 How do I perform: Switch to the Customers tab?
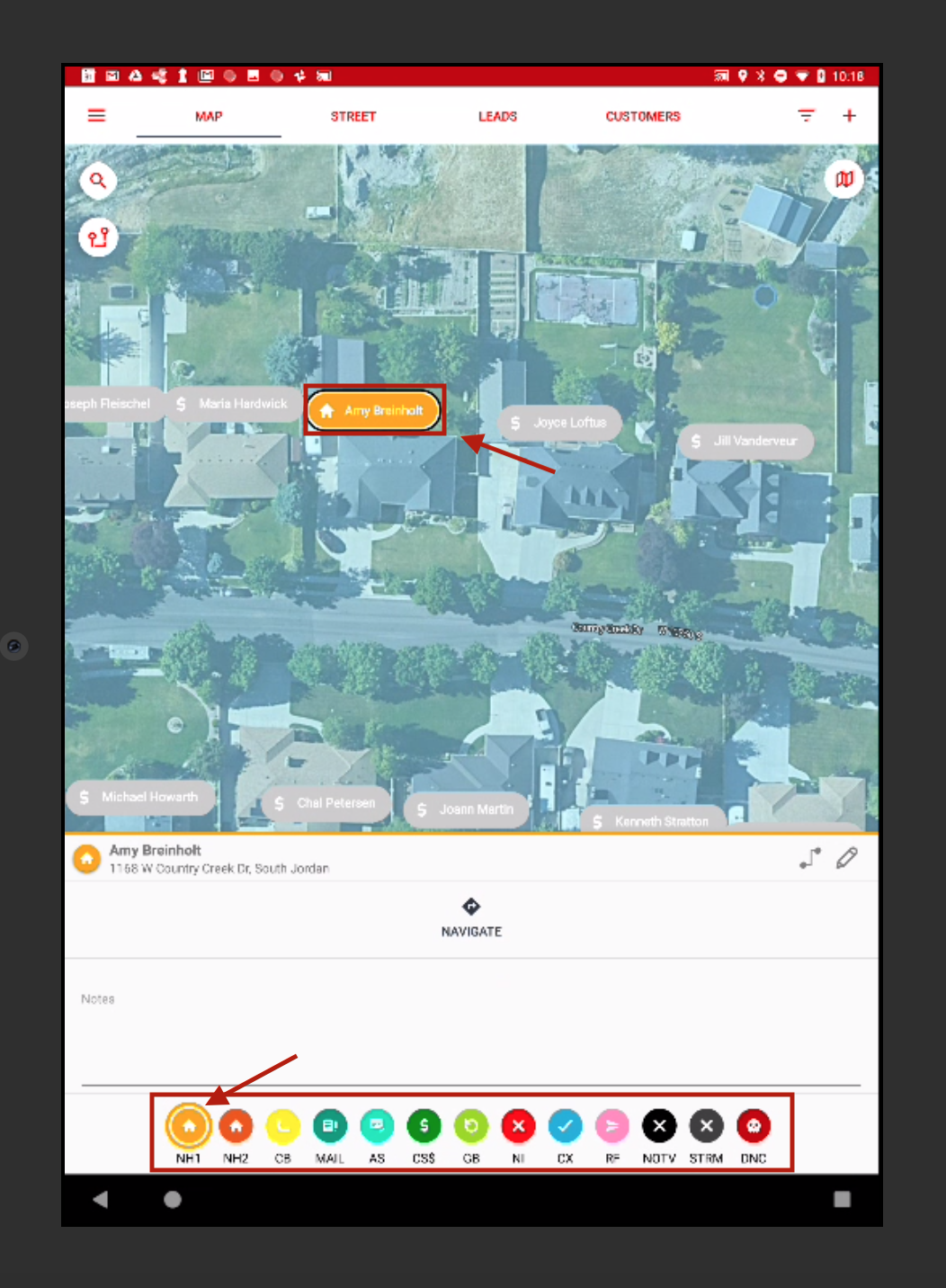(642, 117)
